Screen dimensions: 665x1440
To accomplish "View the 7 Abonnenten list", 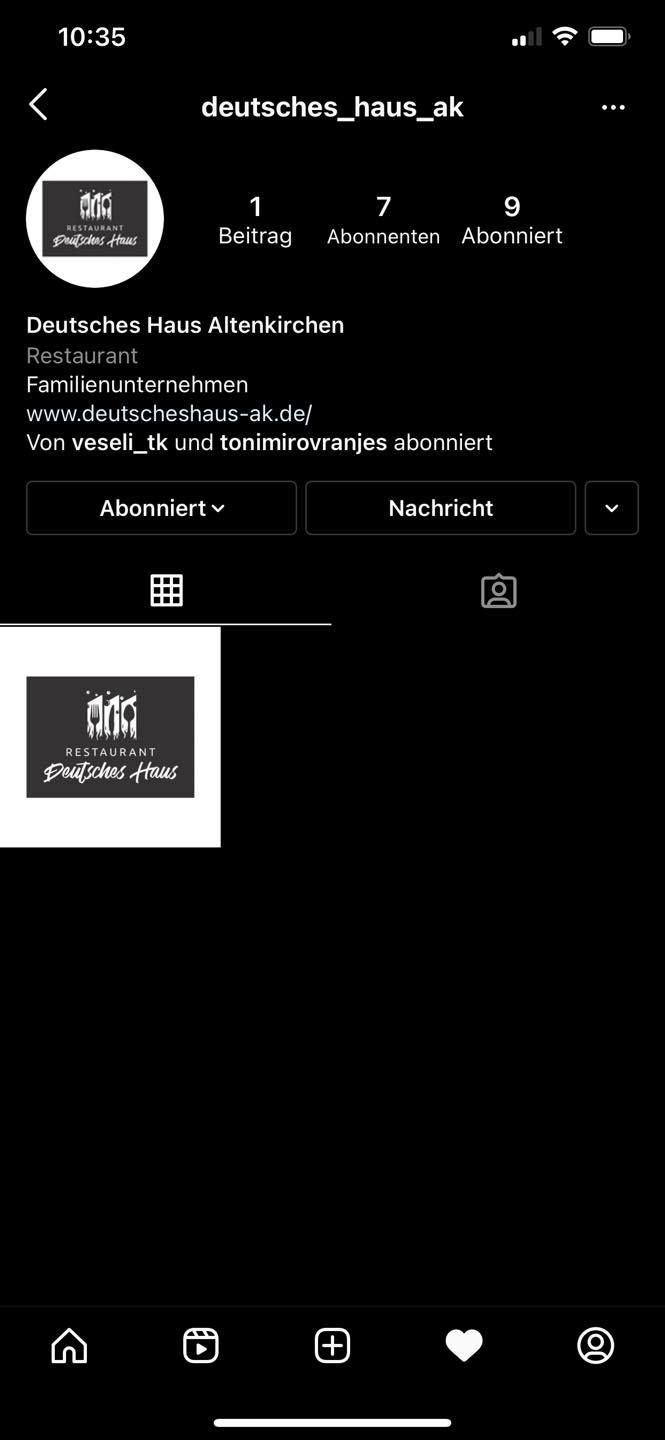I will (383, 220).
